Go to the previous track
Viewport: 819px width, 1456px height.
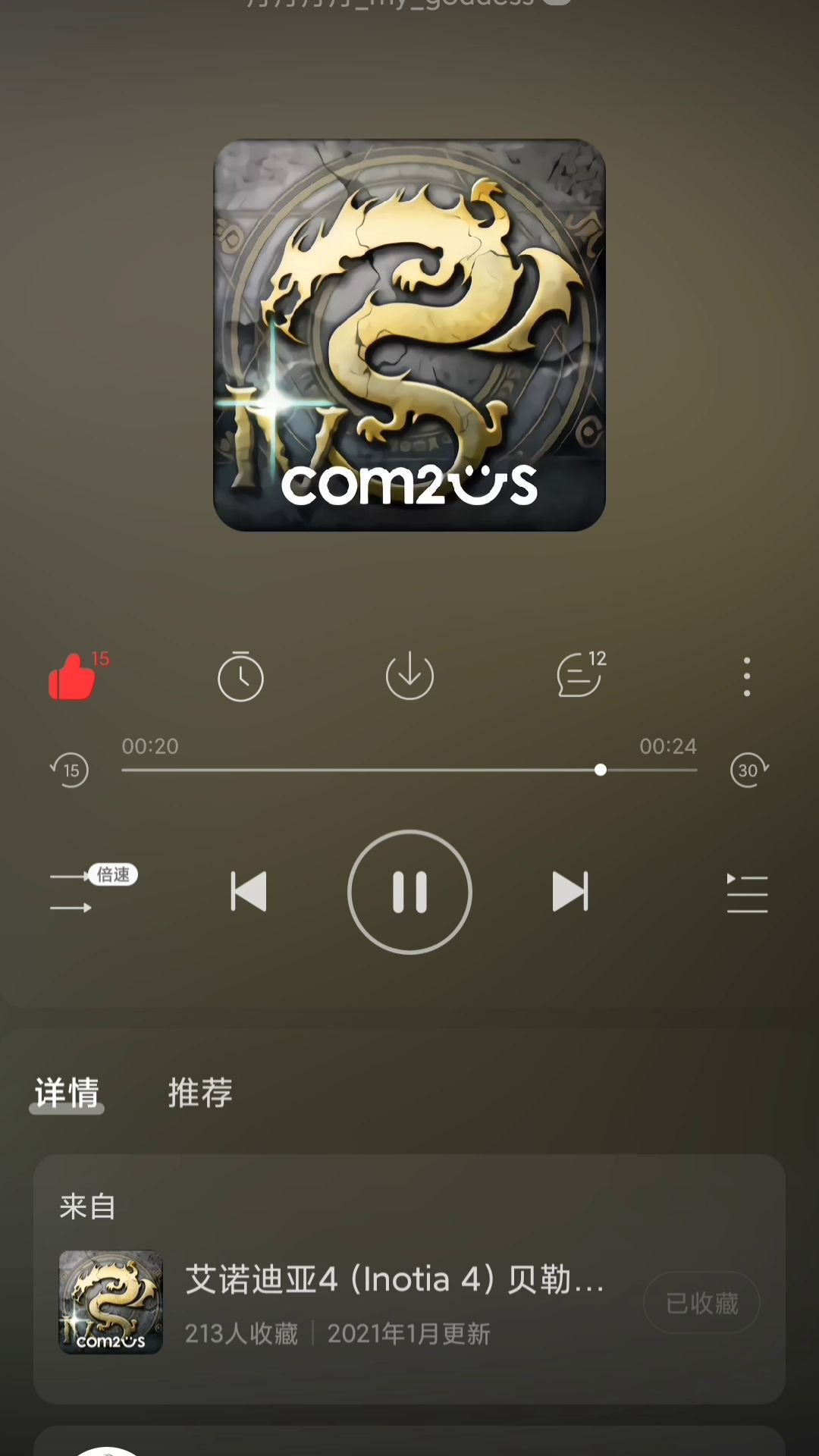pos(249,892)
